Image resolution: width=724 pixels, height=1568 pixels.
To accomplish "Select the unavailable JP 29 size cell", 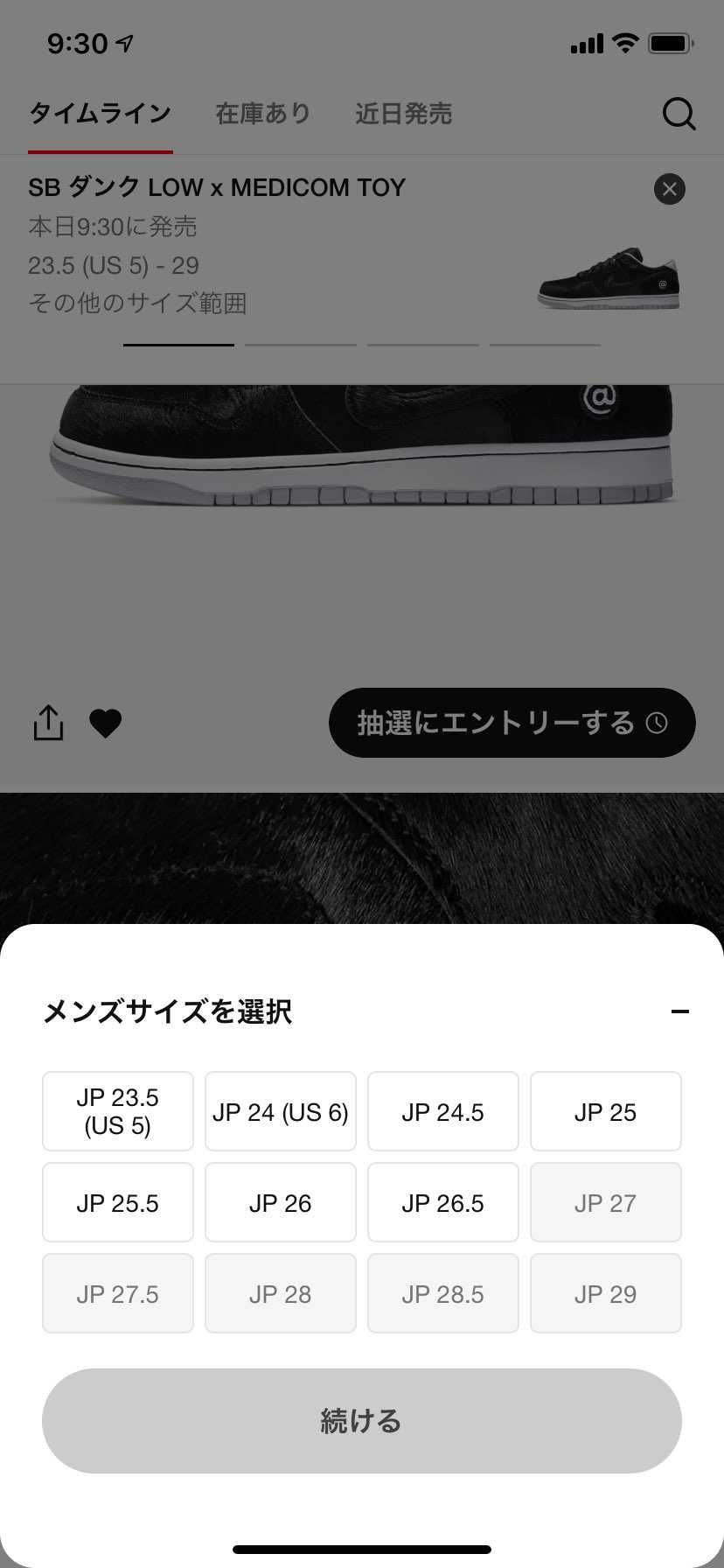I will [x=605, y=1293].
